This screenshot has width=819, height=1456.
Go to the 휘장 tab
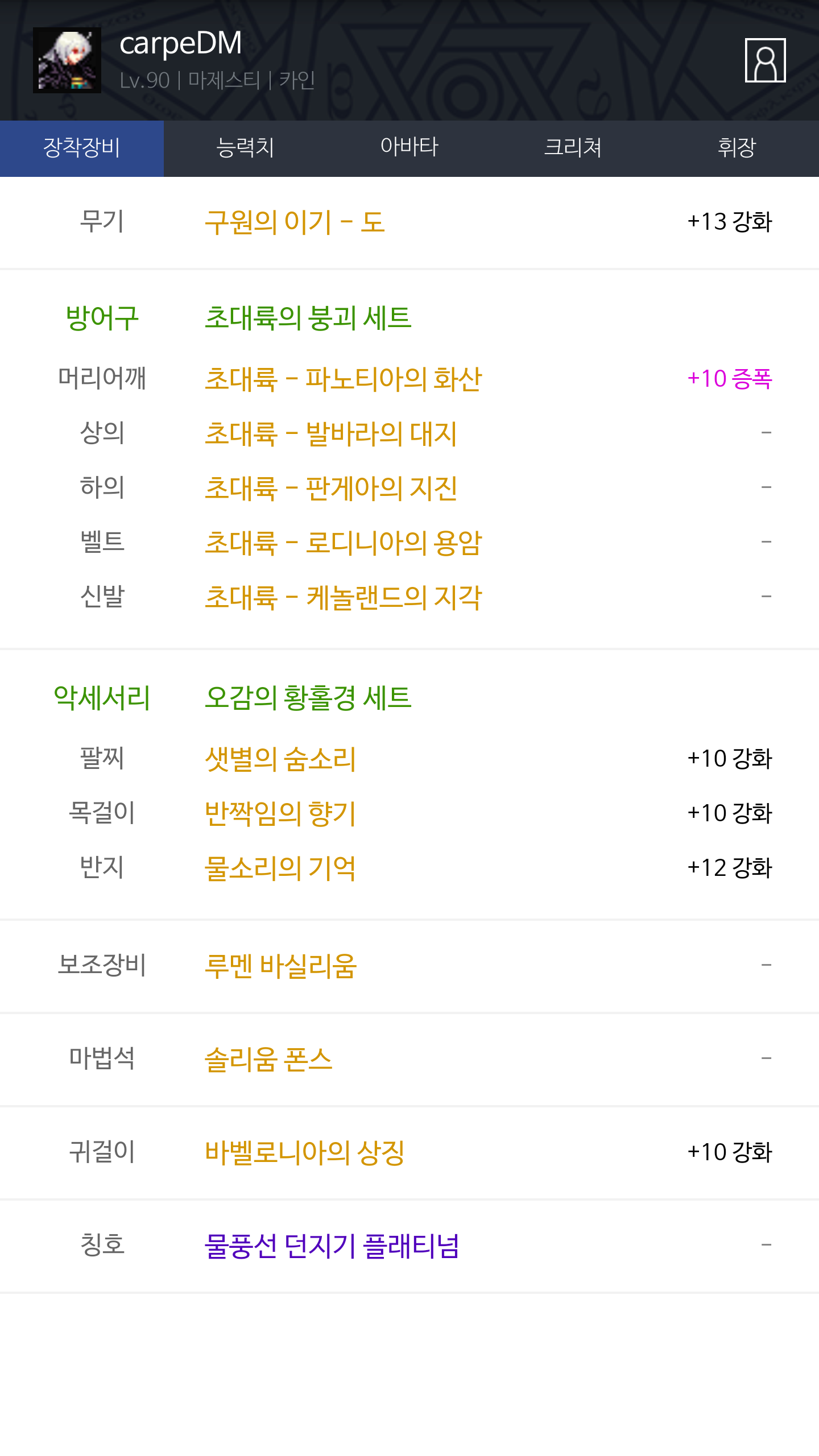(x=737, y=148)
